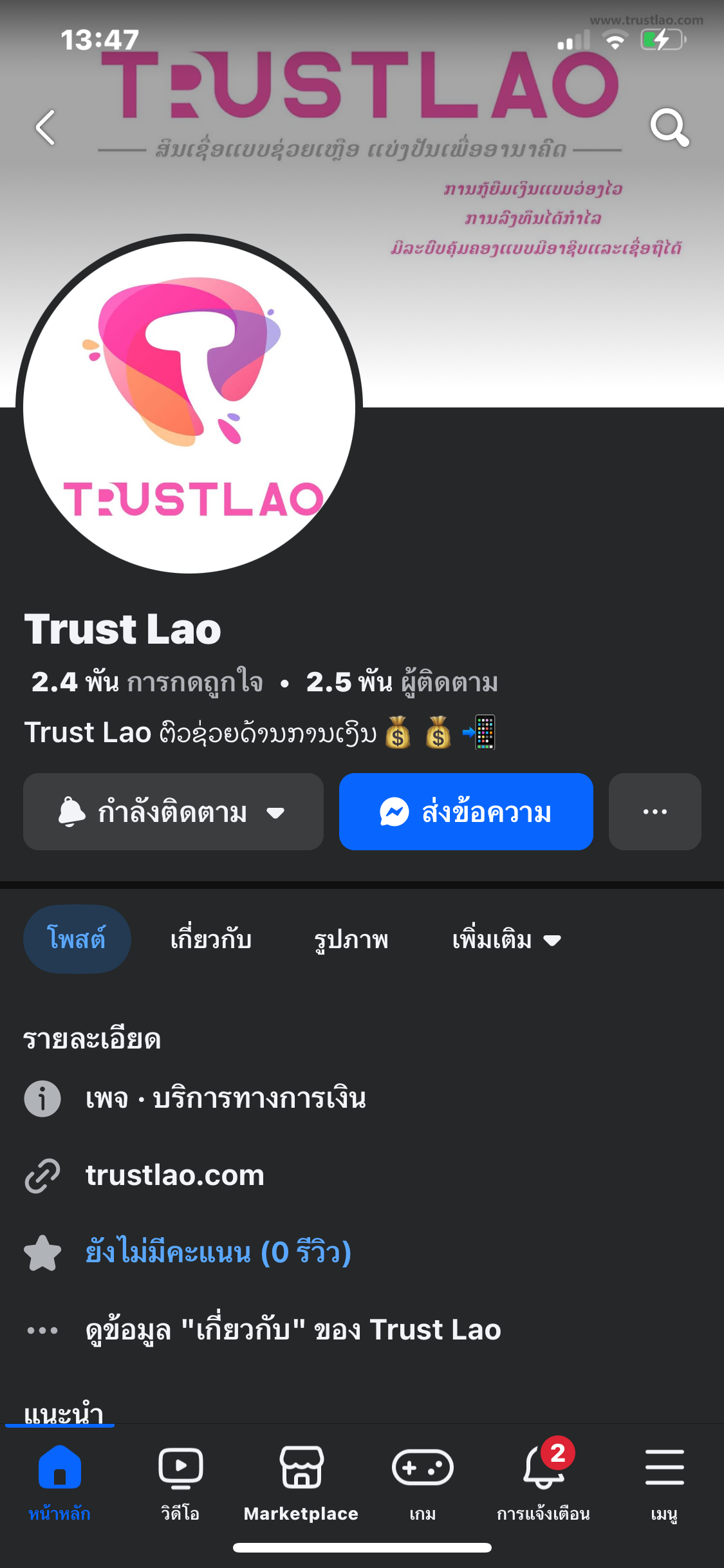Screen dimensions: 724x1568
Task: Open search on this page
Action: (669, 127)
